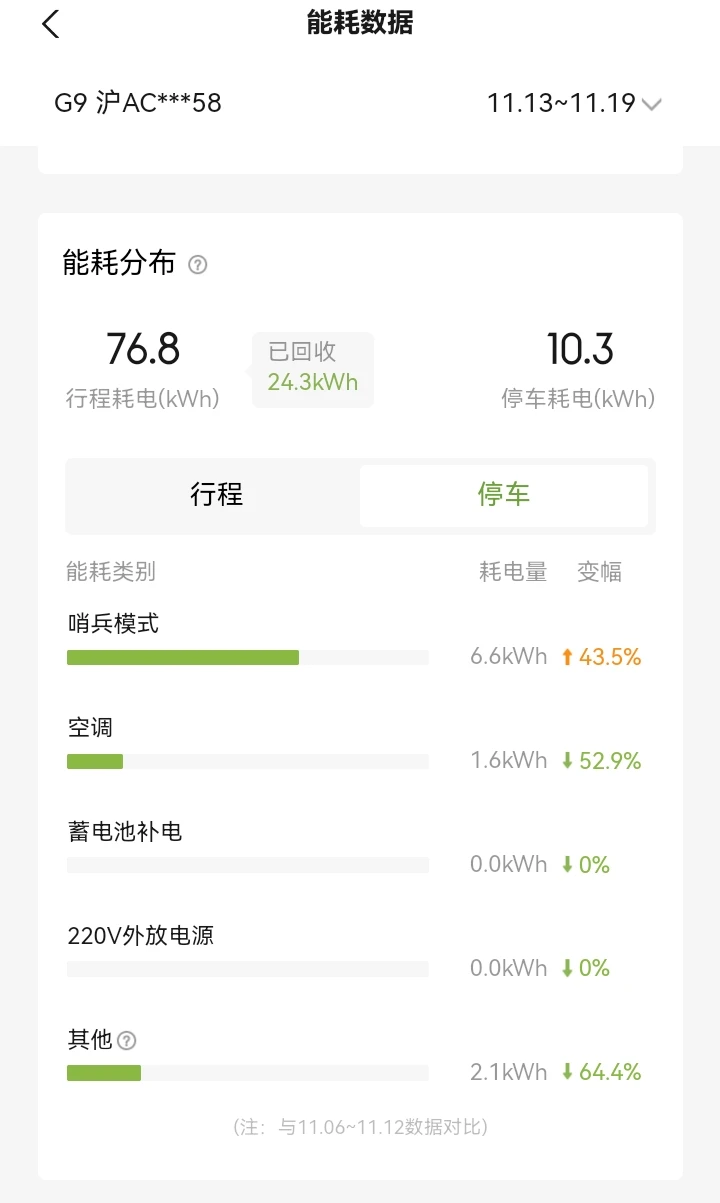The height and width of the screenshot is (1203, 720).
Task: Open the help icon beside 能耗分布
Action: point(198,265)
